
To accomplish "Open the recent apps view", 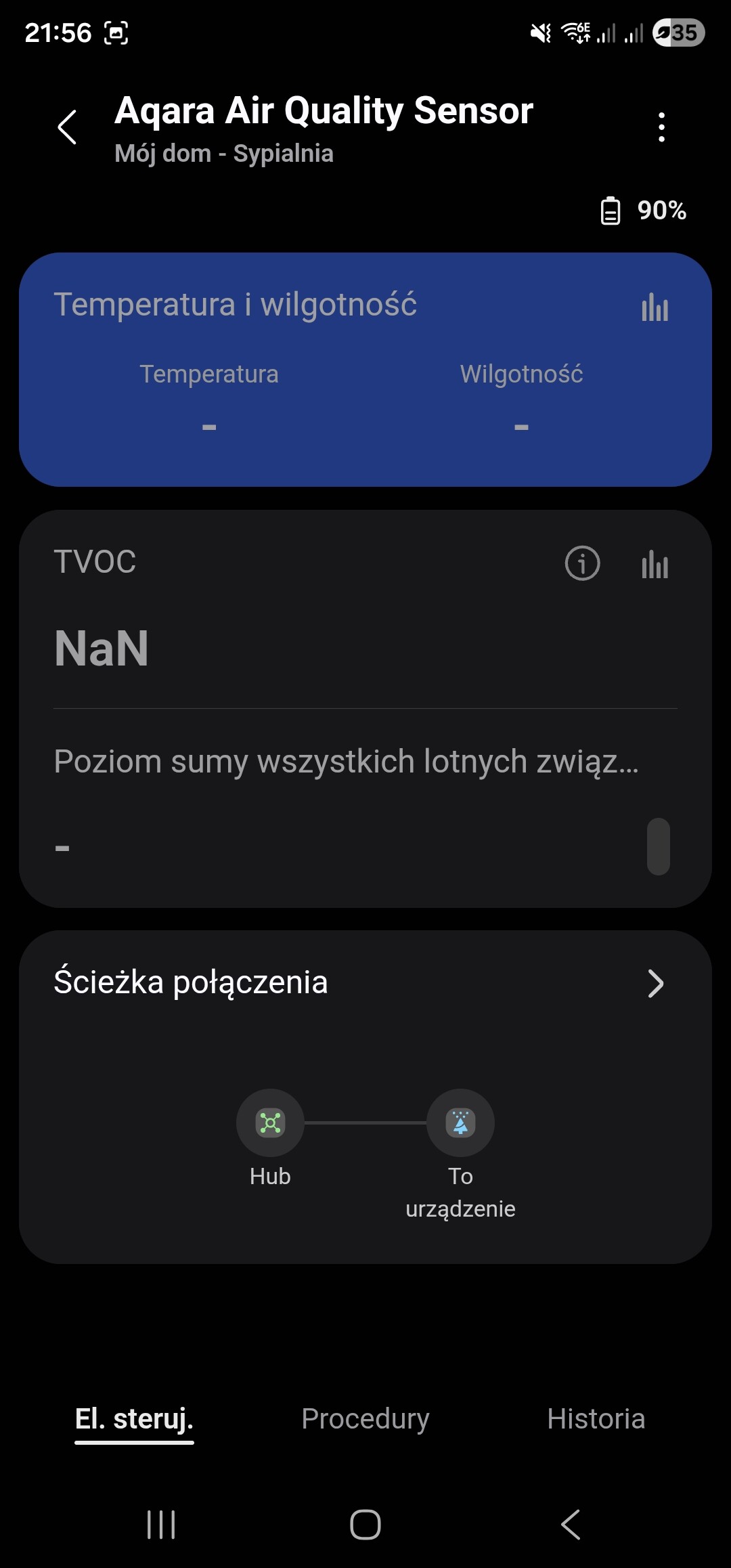I will [x=161, y=1525].
